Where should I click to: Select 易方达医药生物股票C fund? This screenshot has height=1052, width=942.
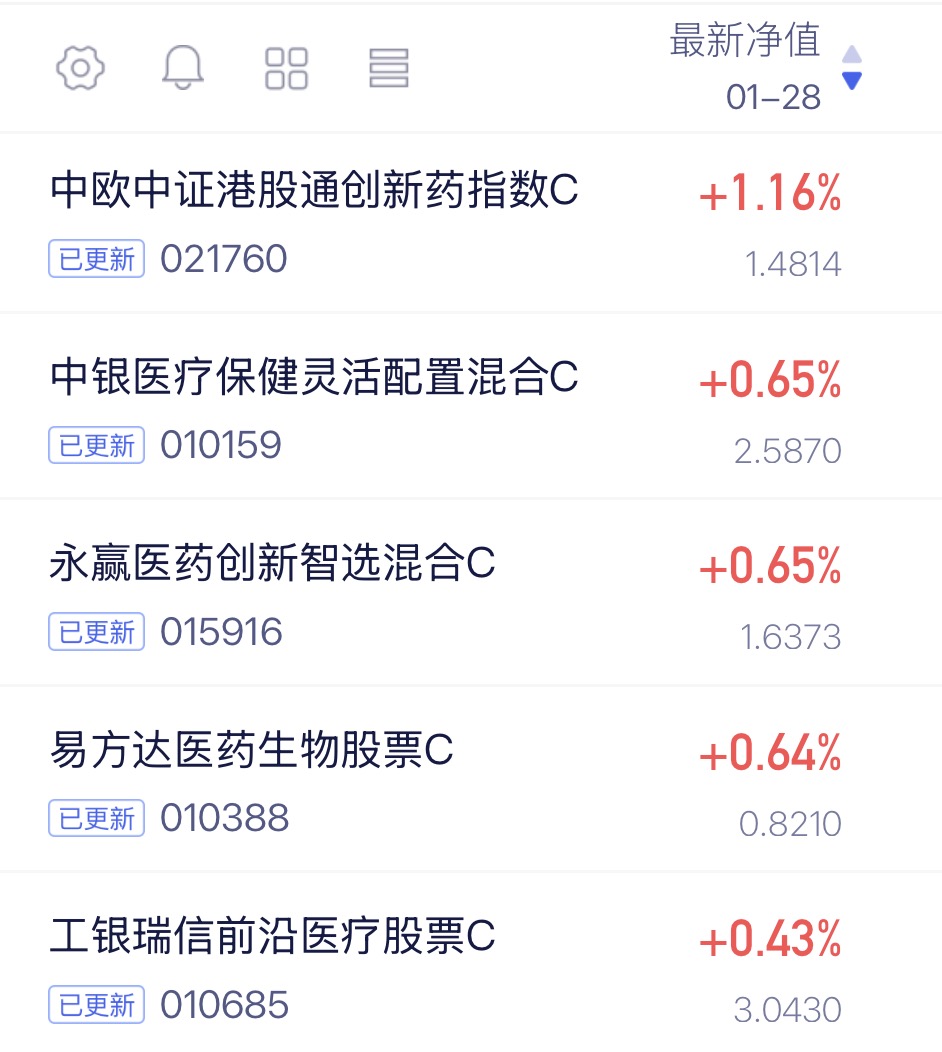(251, 751)
